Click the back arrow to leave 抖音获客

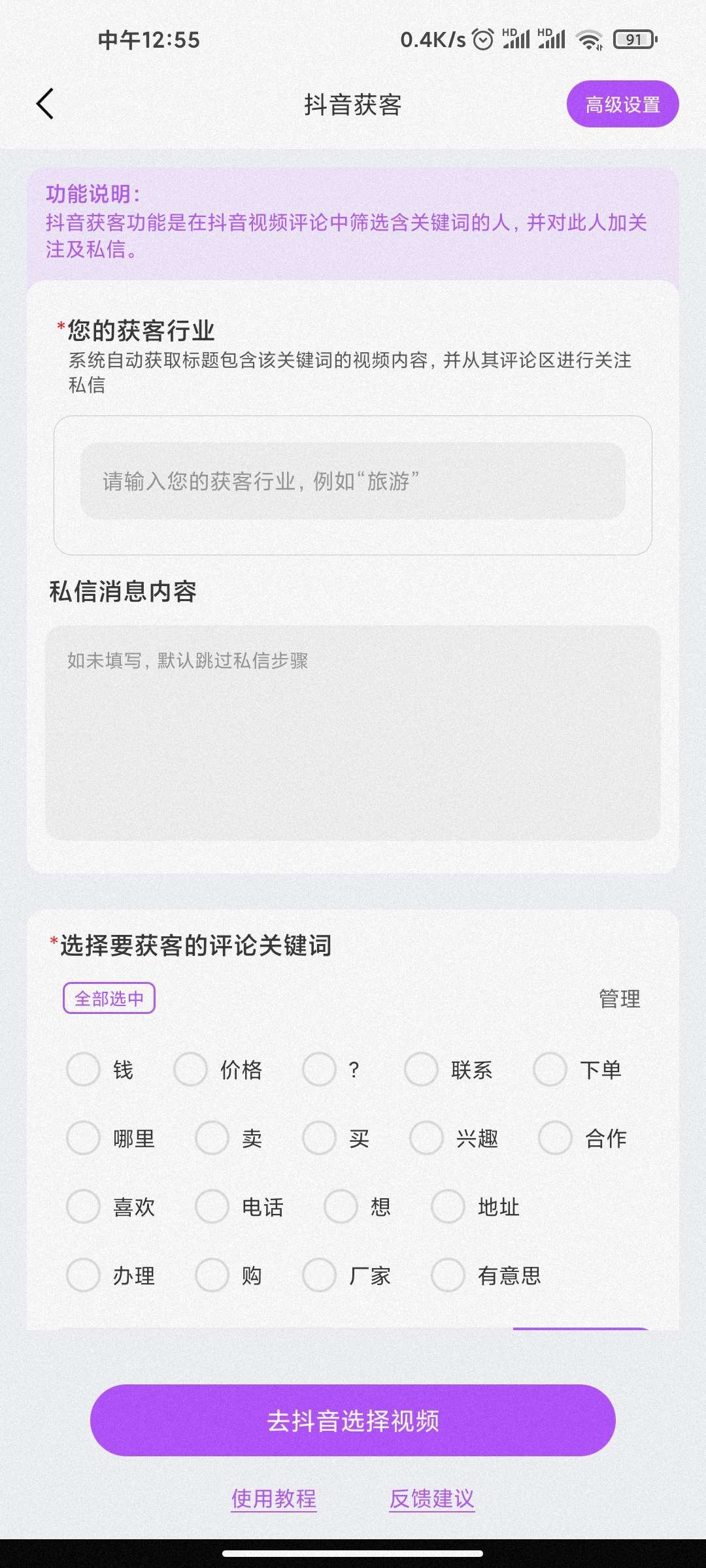(44, 103)
